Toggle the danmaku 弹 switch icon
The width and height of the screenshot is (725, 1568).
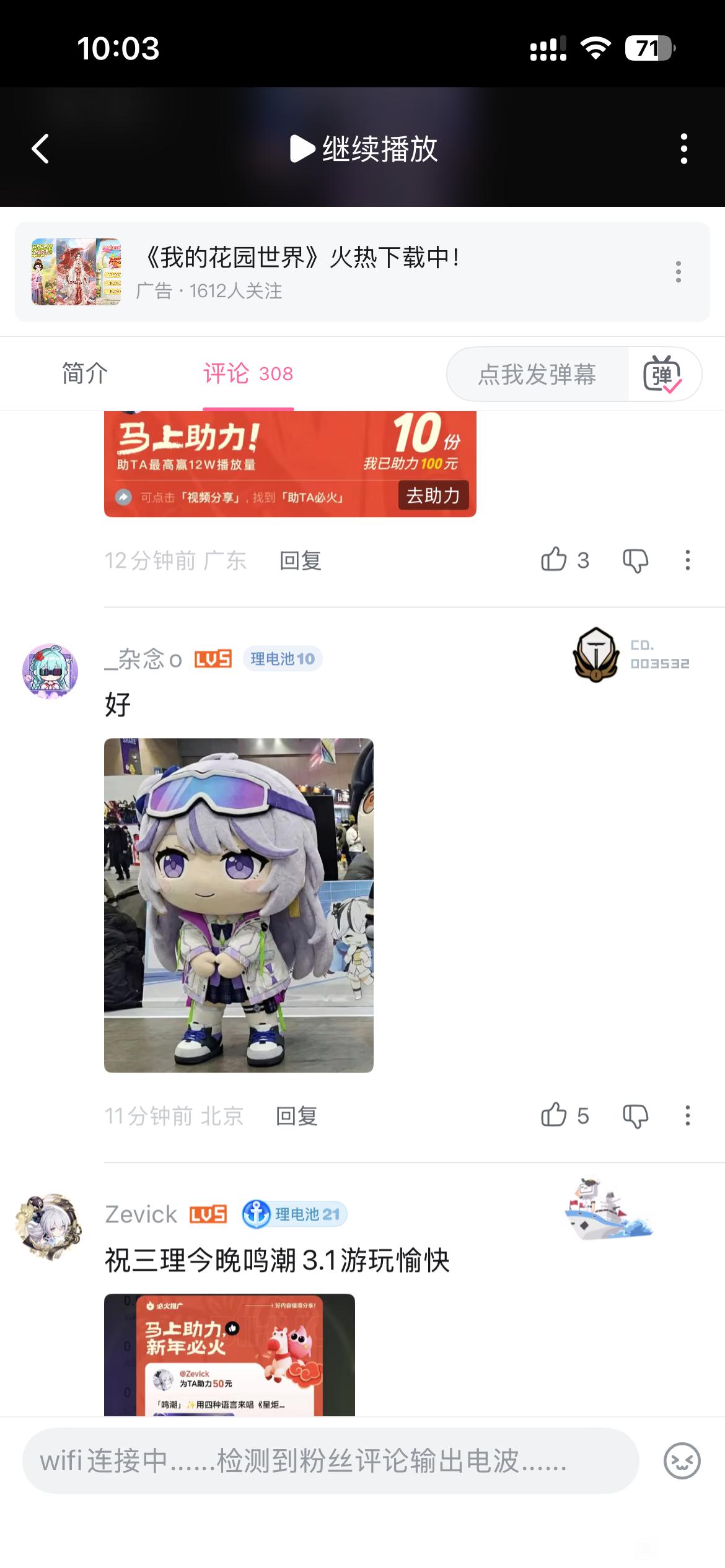(x=663, y=374)
